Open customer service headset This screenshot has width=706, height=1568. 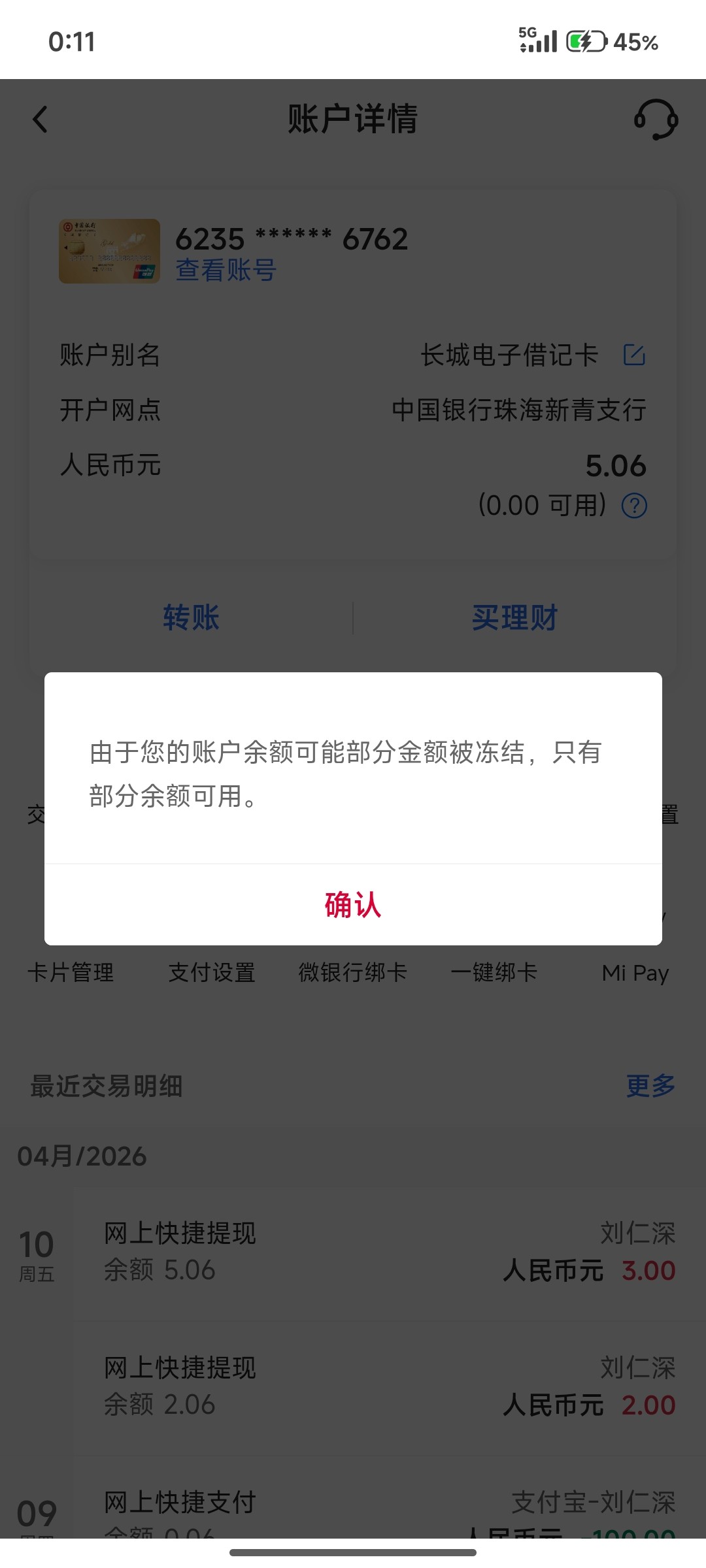(x=655, y=120)
